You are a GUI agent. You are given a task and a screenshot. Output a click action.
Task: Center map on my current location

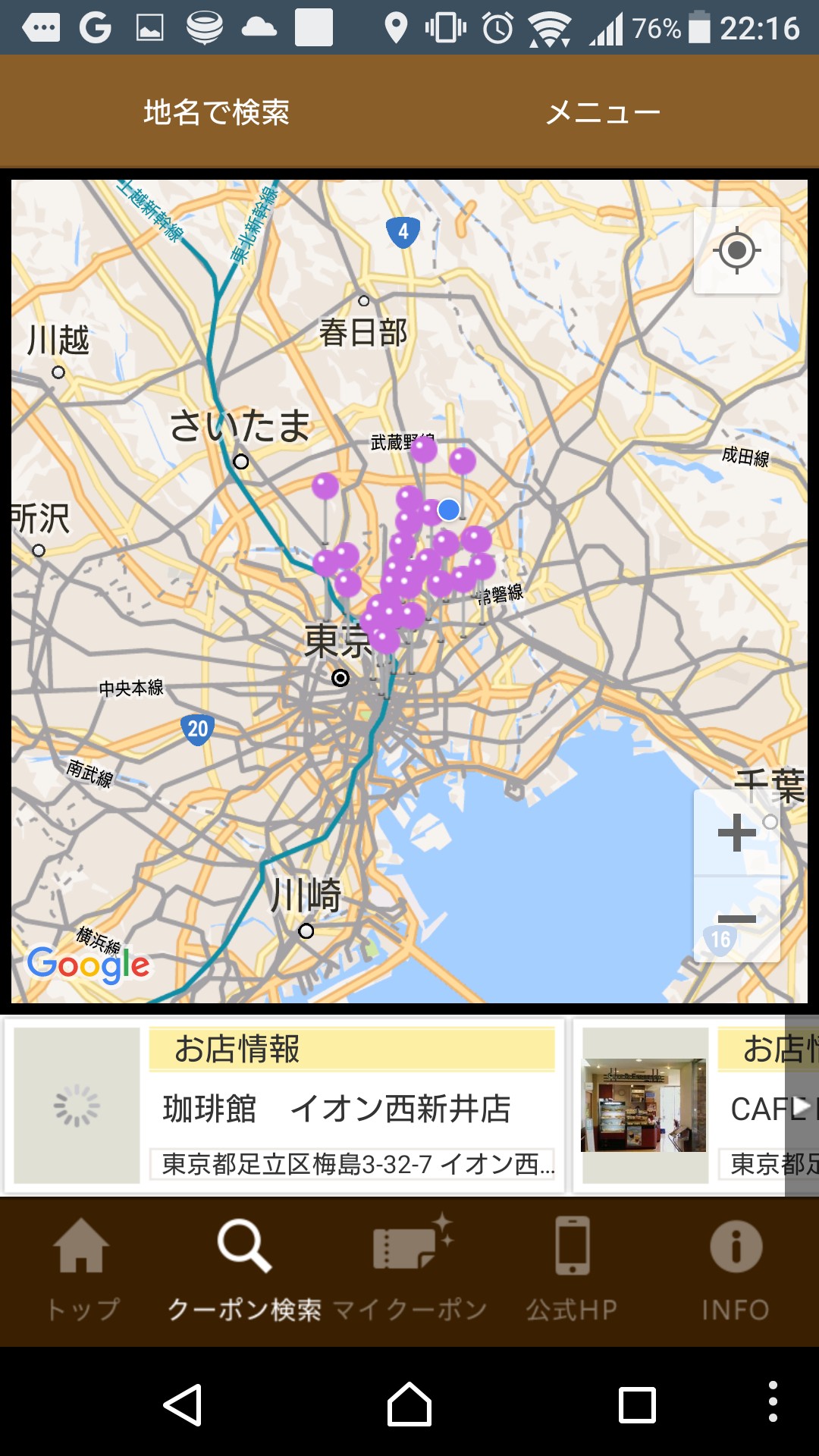click(736, 250)
